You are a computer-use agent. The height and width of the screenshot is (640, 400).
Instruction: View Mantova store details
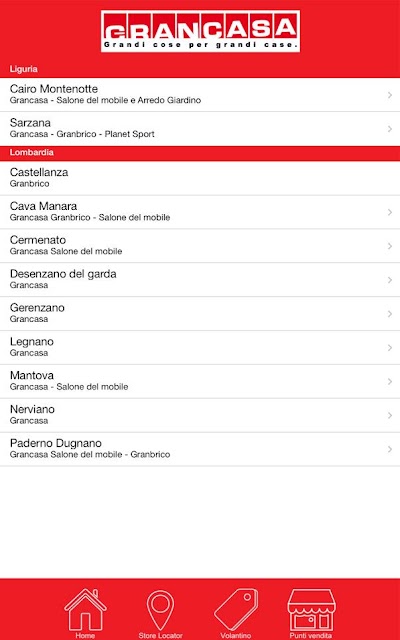[200, 381]
